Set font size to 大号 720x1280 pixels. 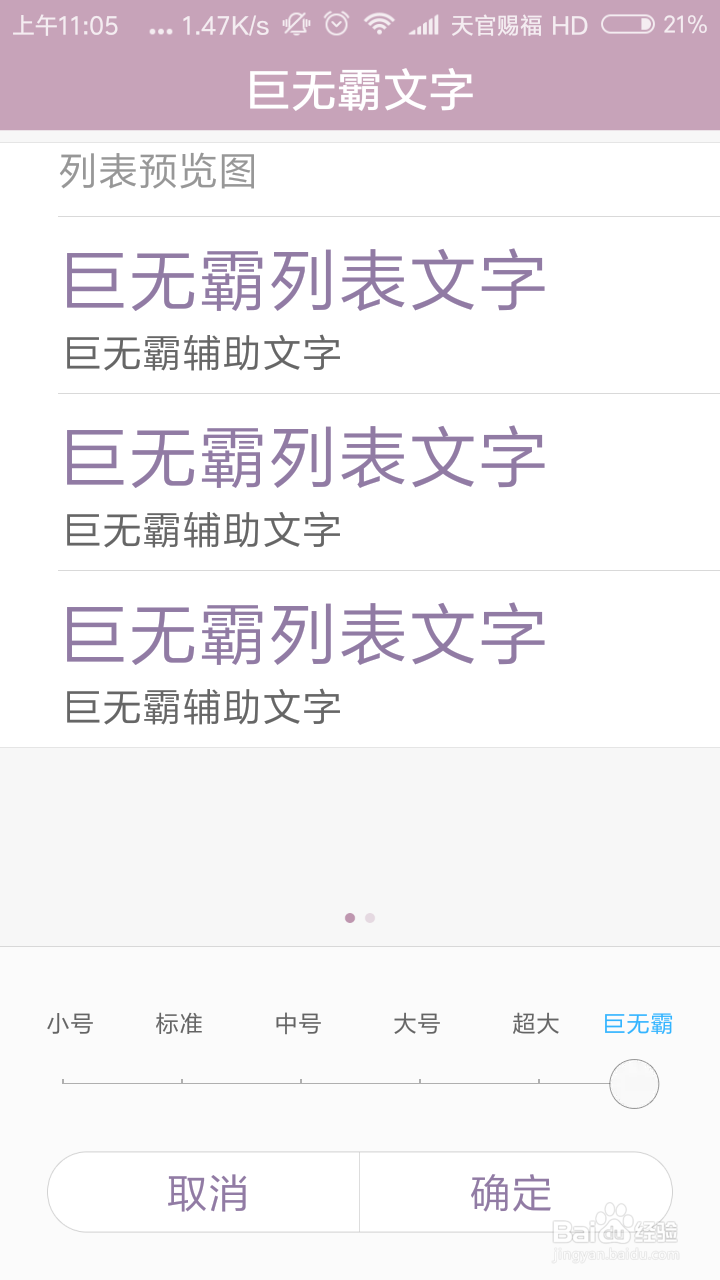417,1024
